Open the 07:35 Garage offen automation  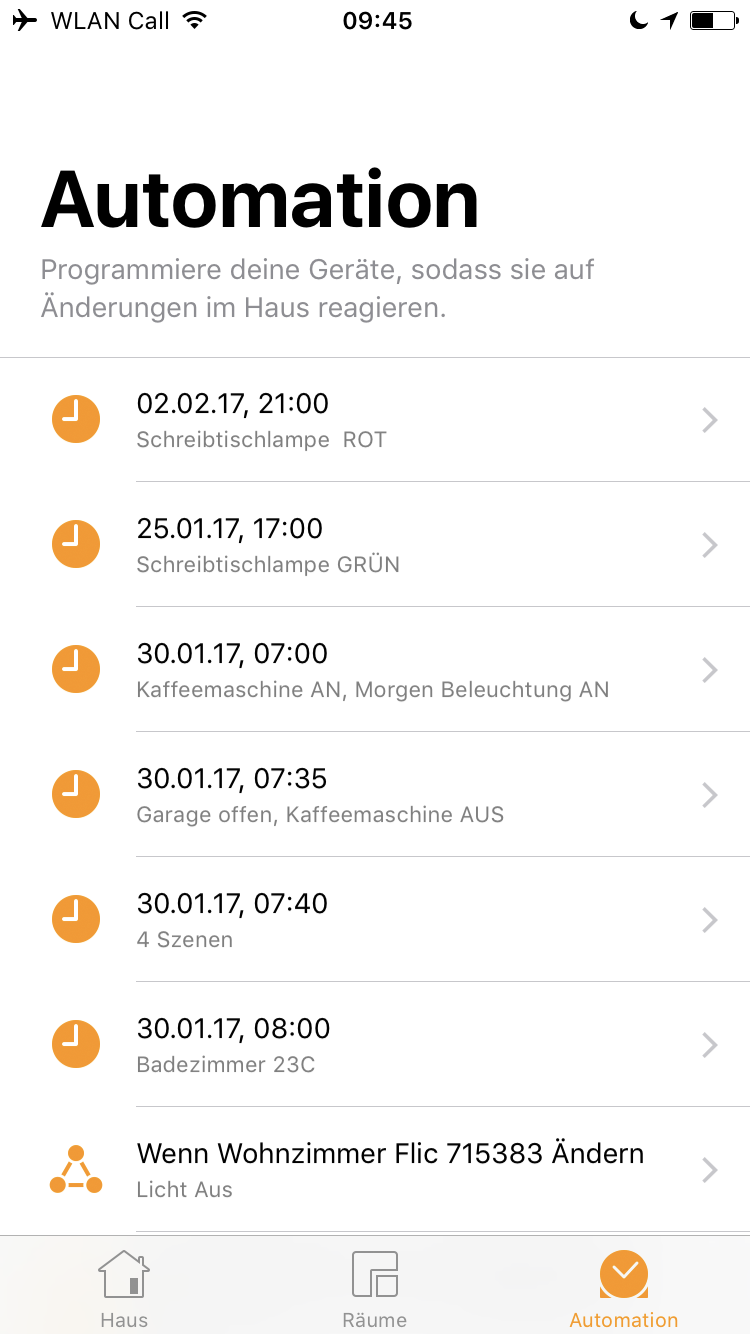point(375,795)
